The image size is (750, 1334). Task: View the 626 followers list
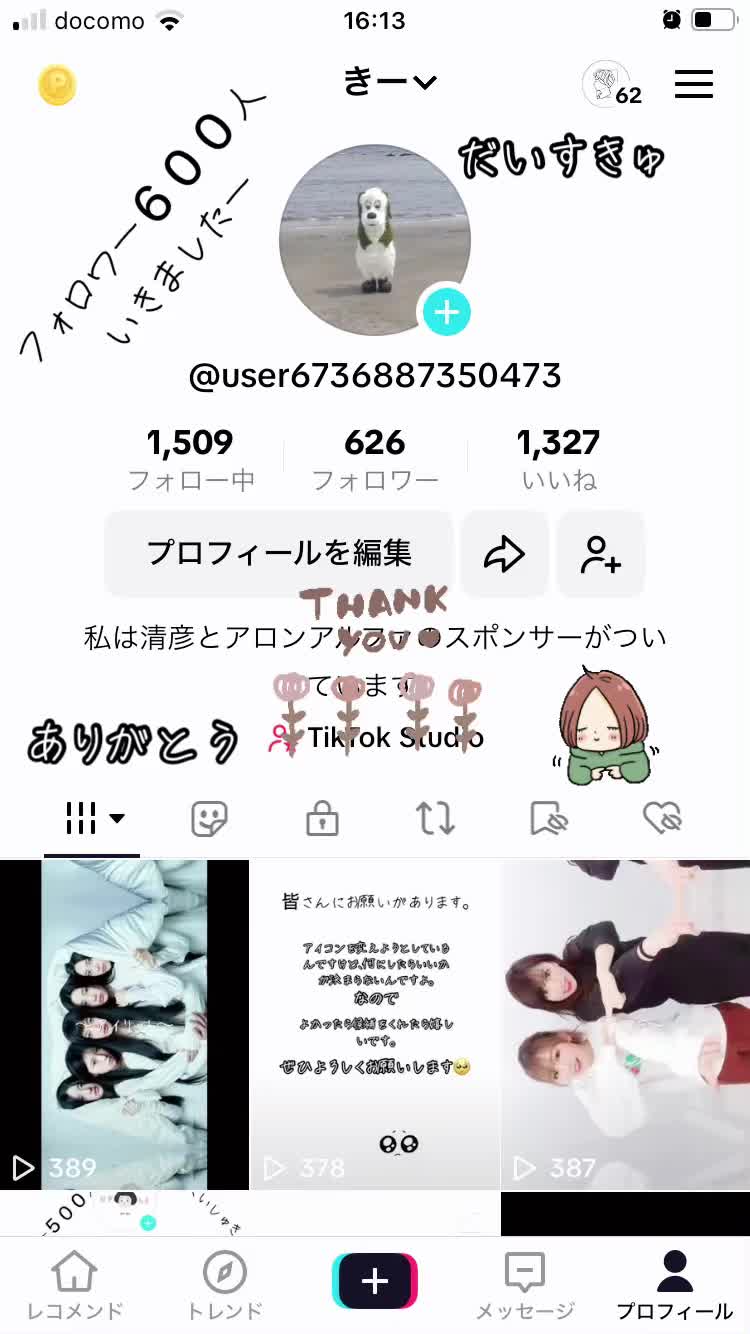point(375,459)
